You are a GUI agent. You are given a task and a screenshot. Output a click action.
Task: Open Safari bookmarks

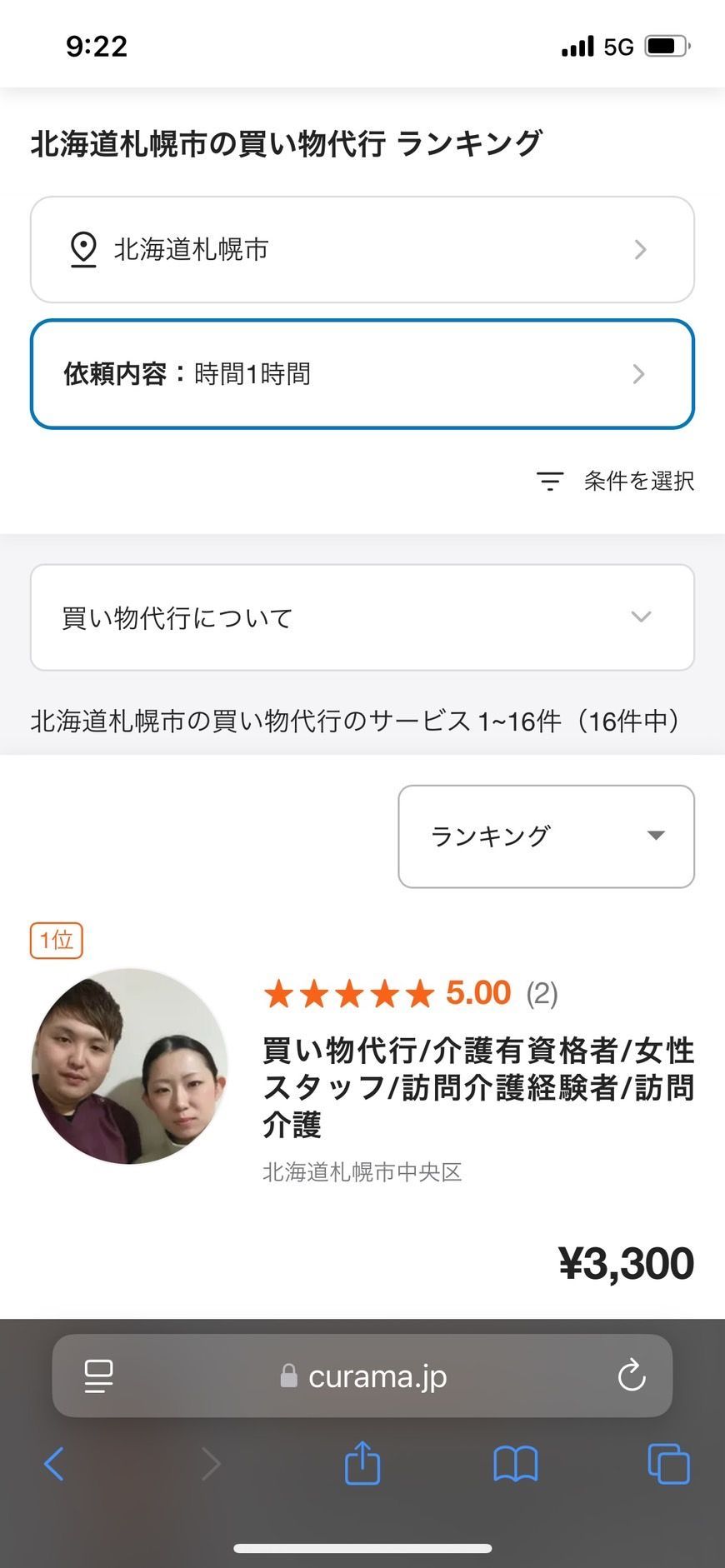515,1464
